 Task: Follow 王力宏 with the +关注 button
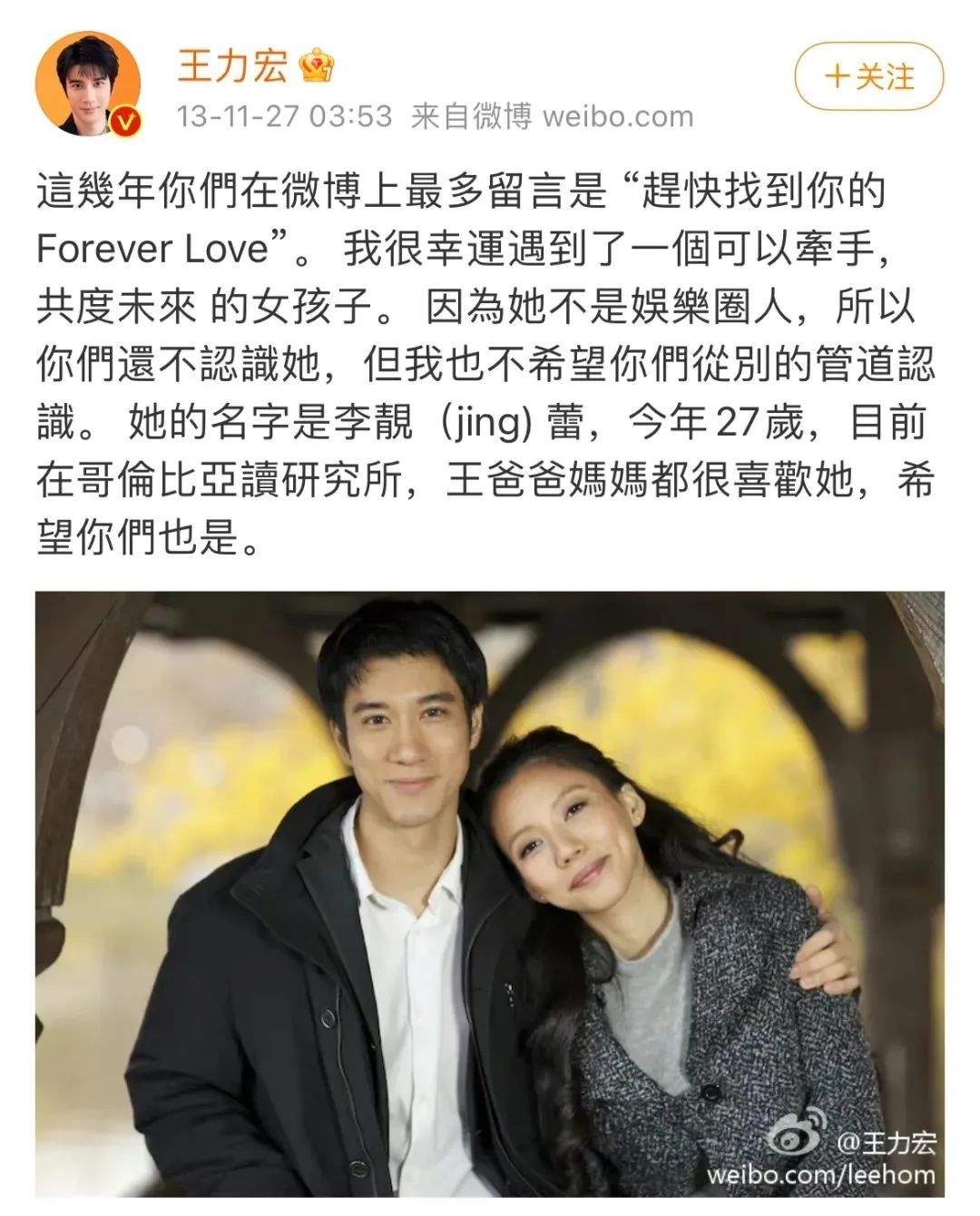(x=868, y=77)
